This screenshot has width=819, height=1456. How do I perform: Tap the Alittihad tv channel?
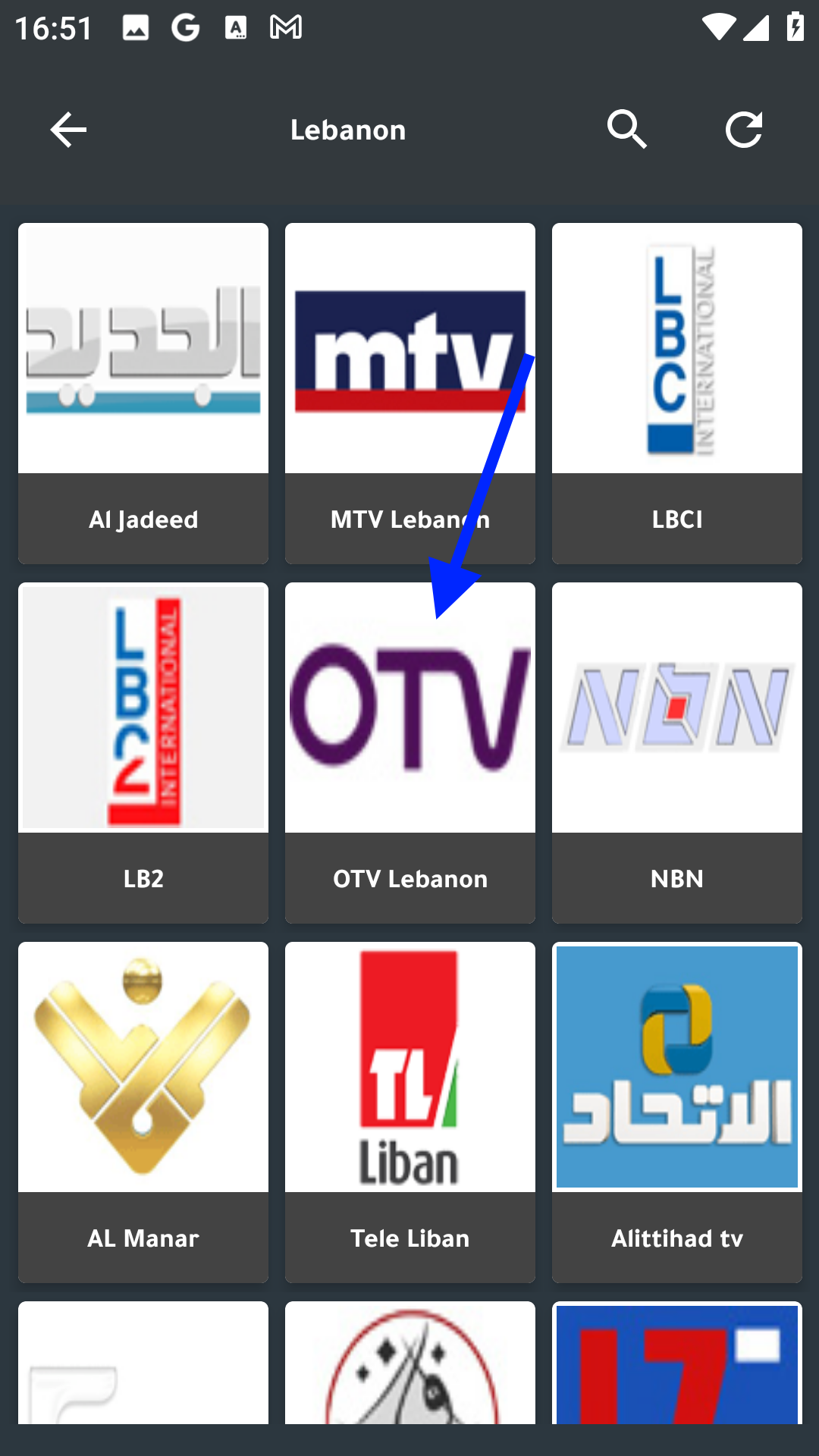[x=676, y=1112]
